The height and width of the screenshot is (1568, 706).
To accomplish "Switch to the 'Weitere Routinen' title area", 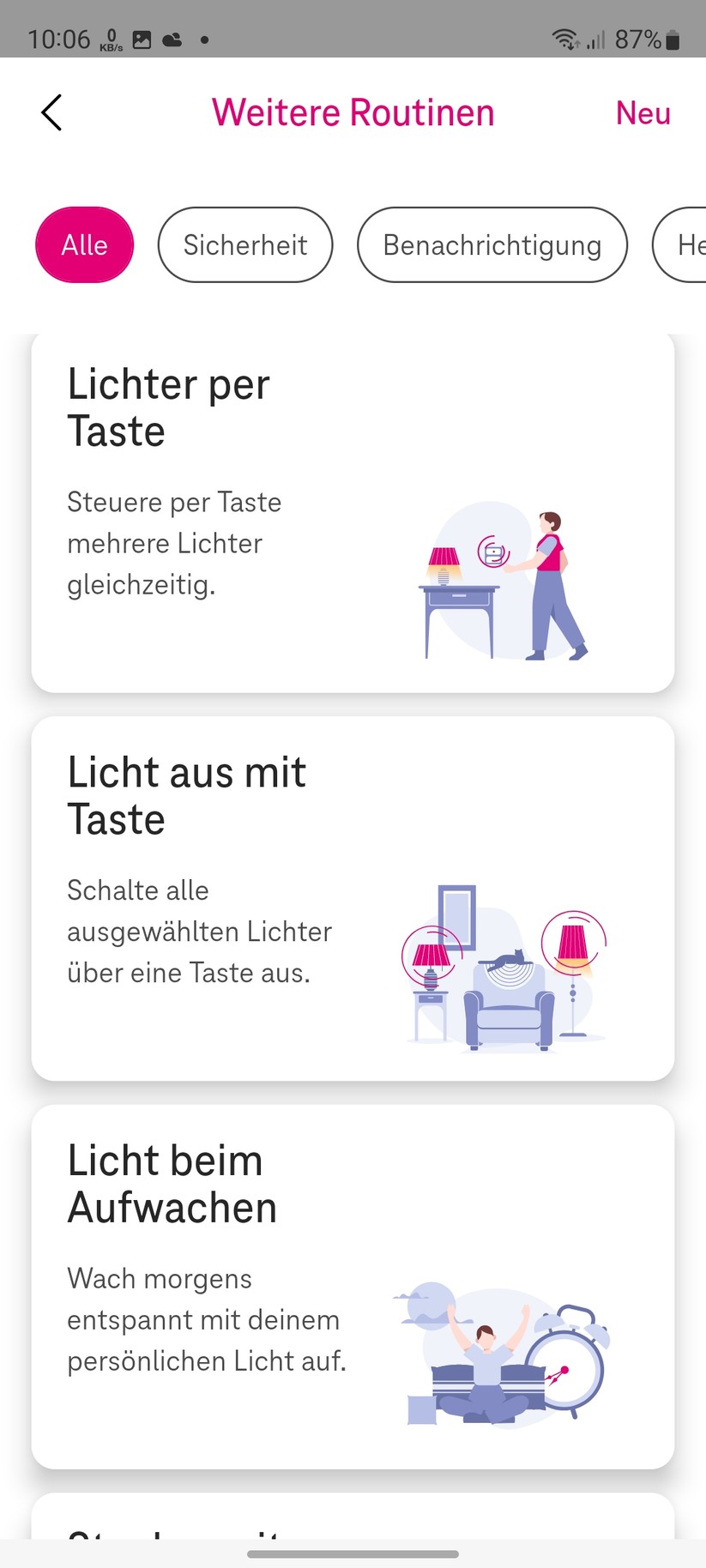I will tap(353, 112).
